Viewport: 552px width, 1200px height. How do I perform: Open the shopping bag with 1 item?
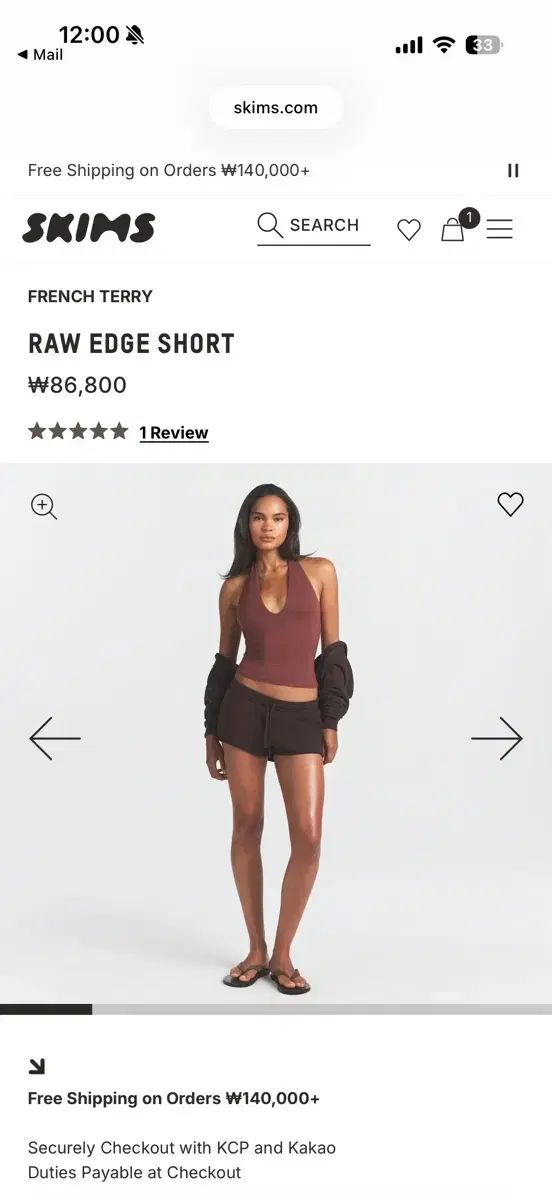pyautogui.click(x=457, y=226)
